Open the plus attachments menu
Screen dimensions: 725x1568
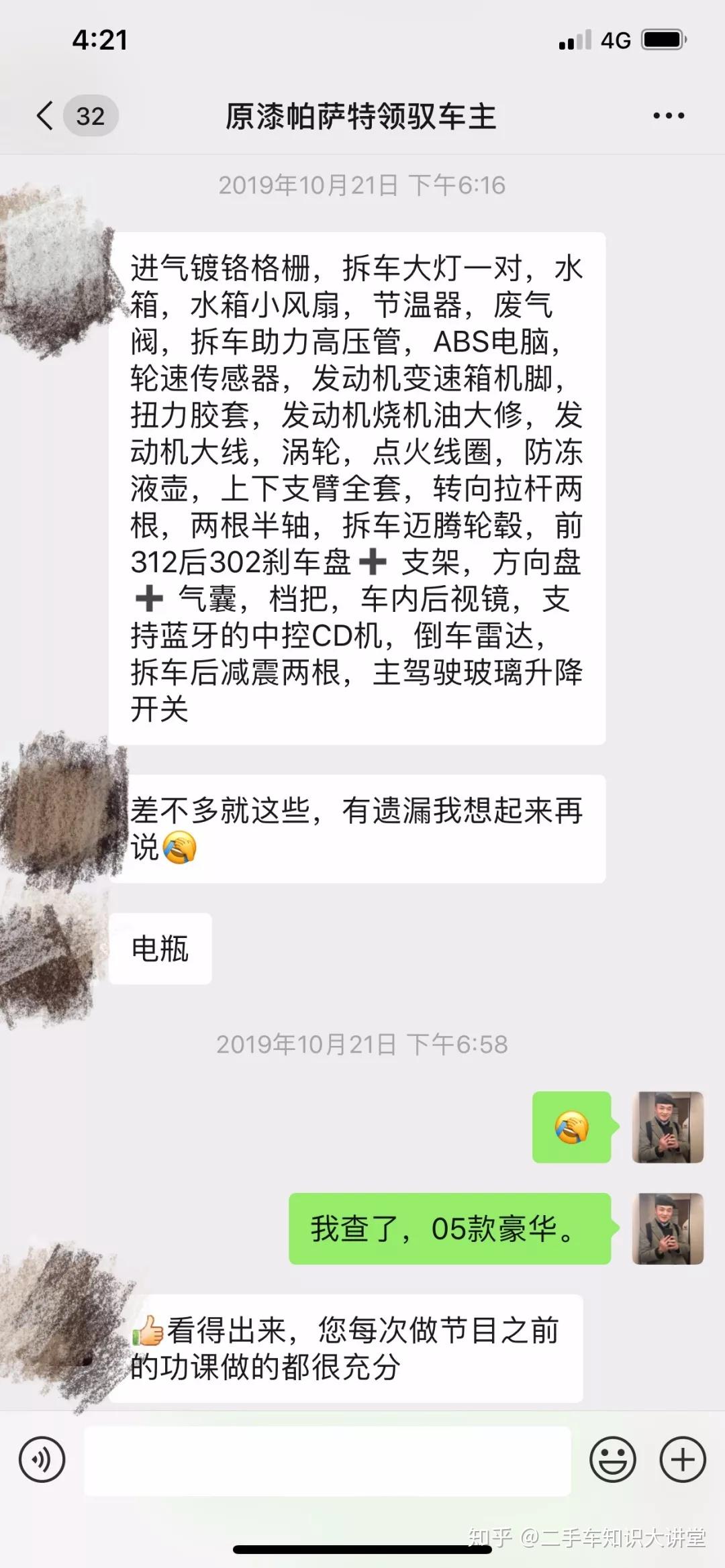[683, 1459]
